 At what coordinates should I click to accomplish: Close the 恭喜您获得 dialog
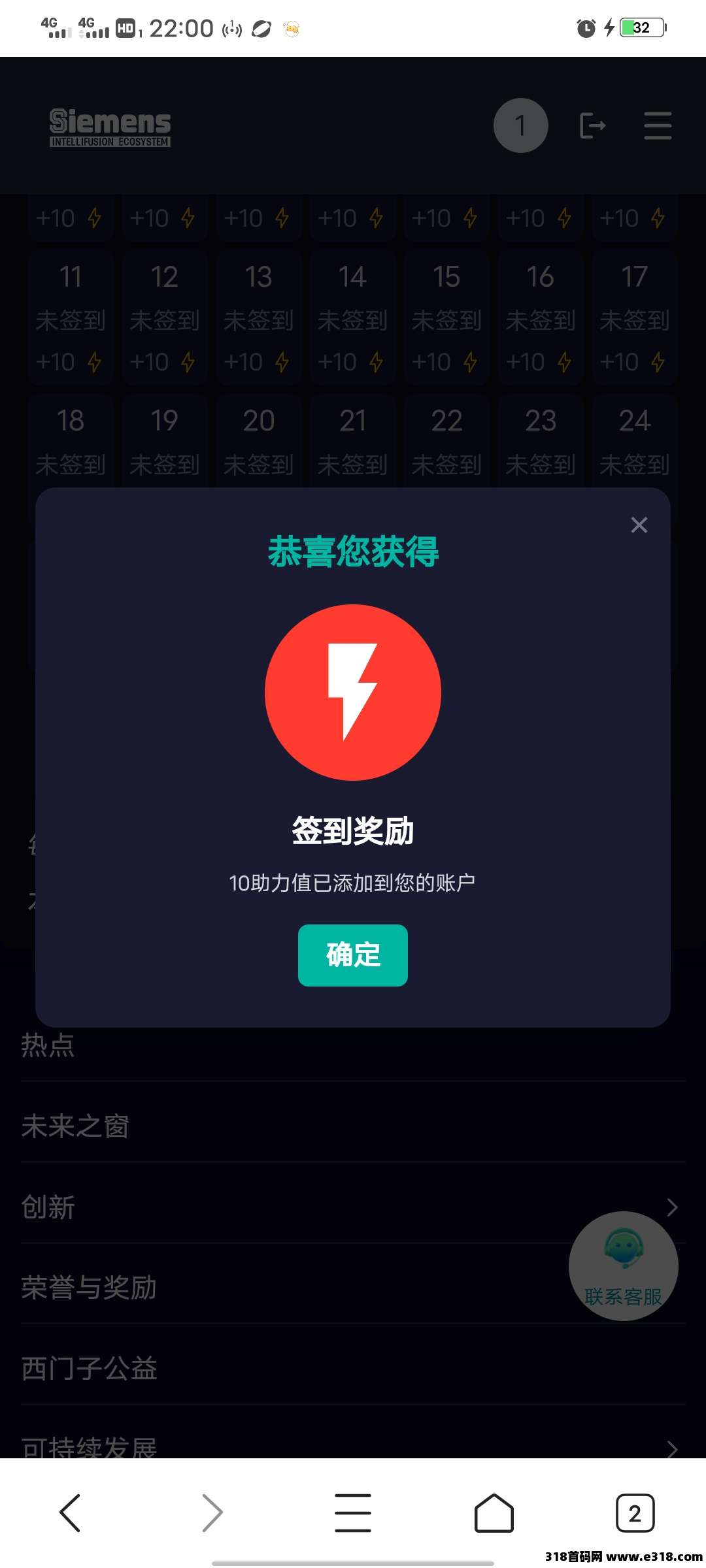(639, 525)
